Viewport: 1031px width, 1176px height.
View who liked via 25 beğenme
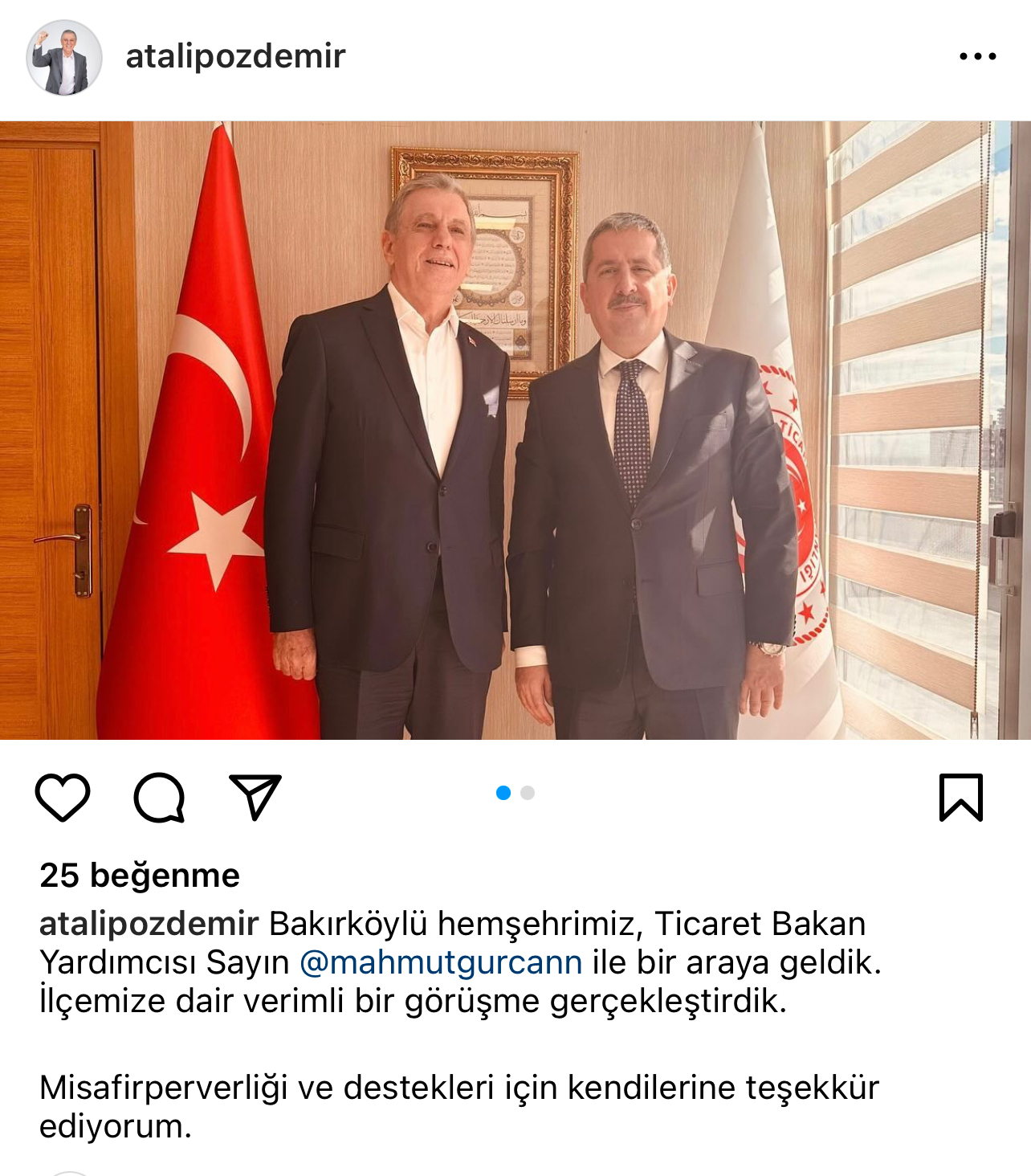click(x=140, y=875)
